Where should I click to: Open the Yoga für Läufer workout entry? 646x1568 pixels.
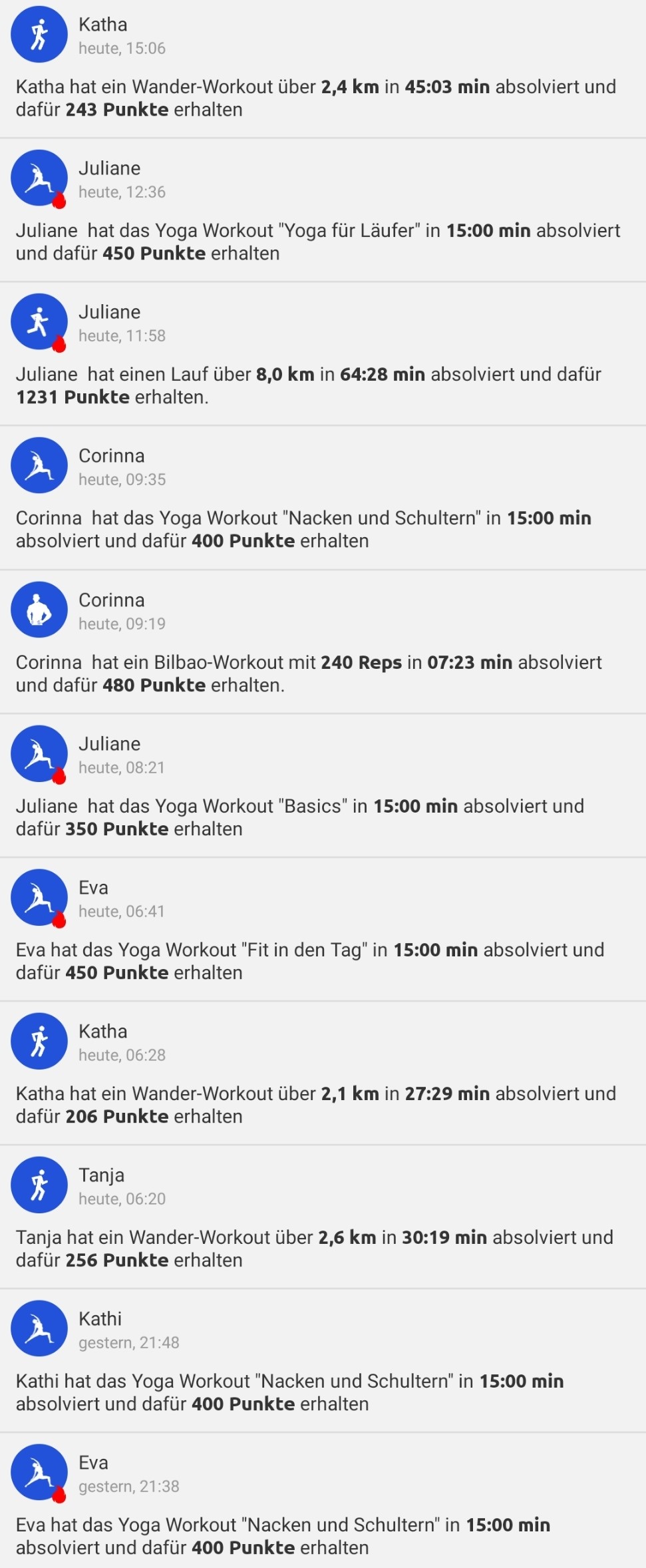tap(319, 242)
